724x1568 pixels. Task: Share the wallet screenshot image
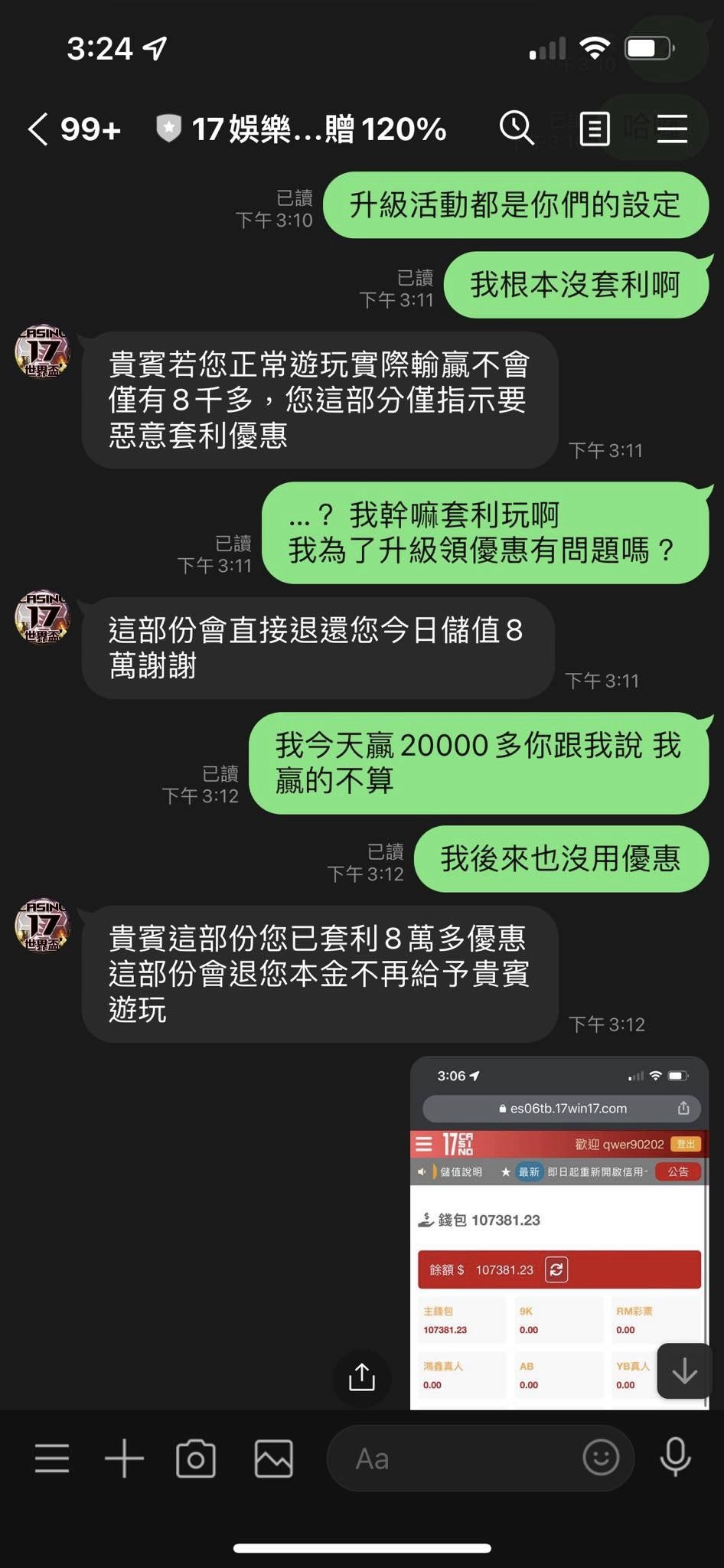click(362, 1377)
